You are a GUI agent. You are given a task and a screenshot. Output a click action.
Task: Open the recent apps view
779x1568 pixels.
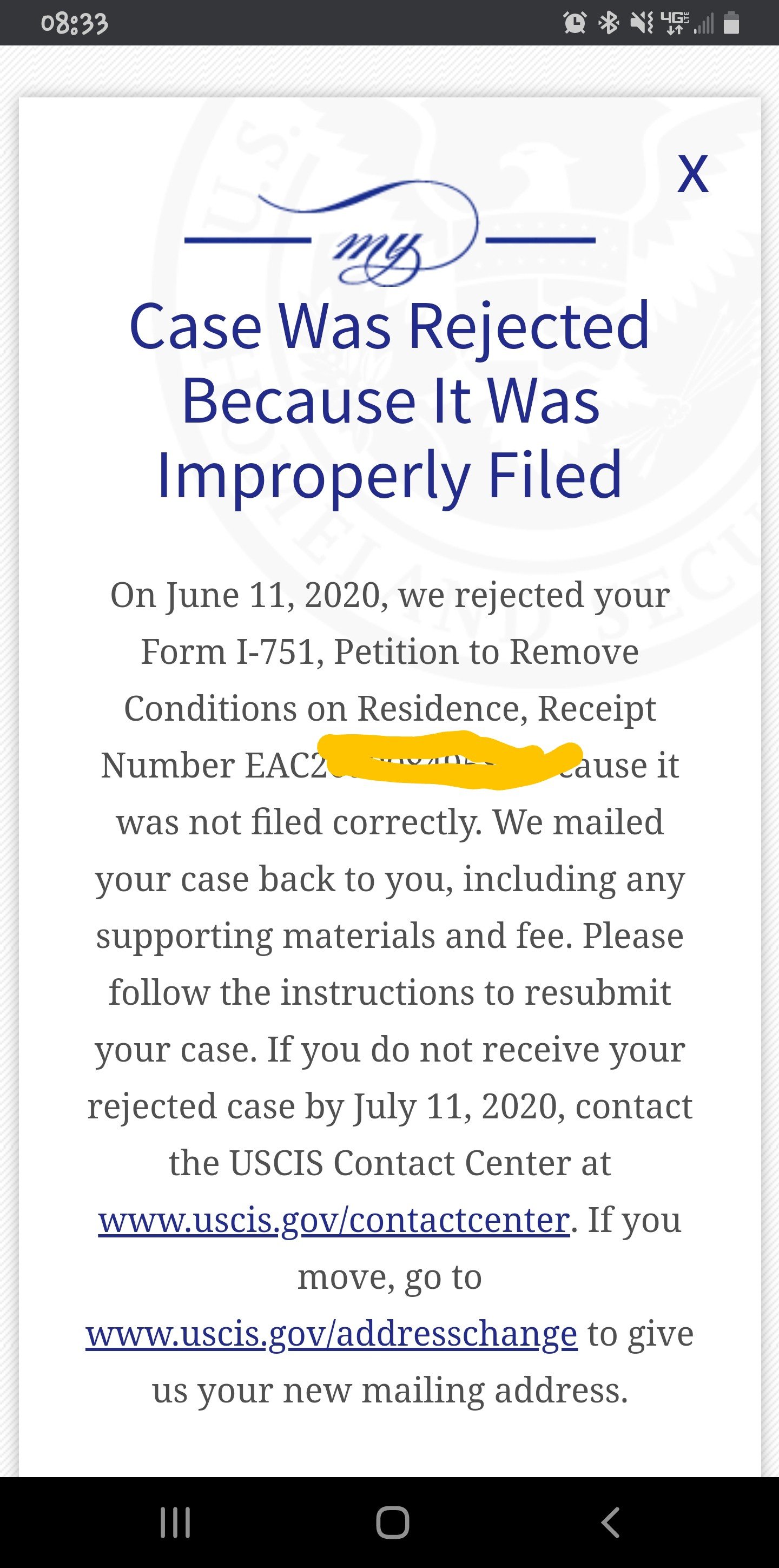click(175, 1523)
